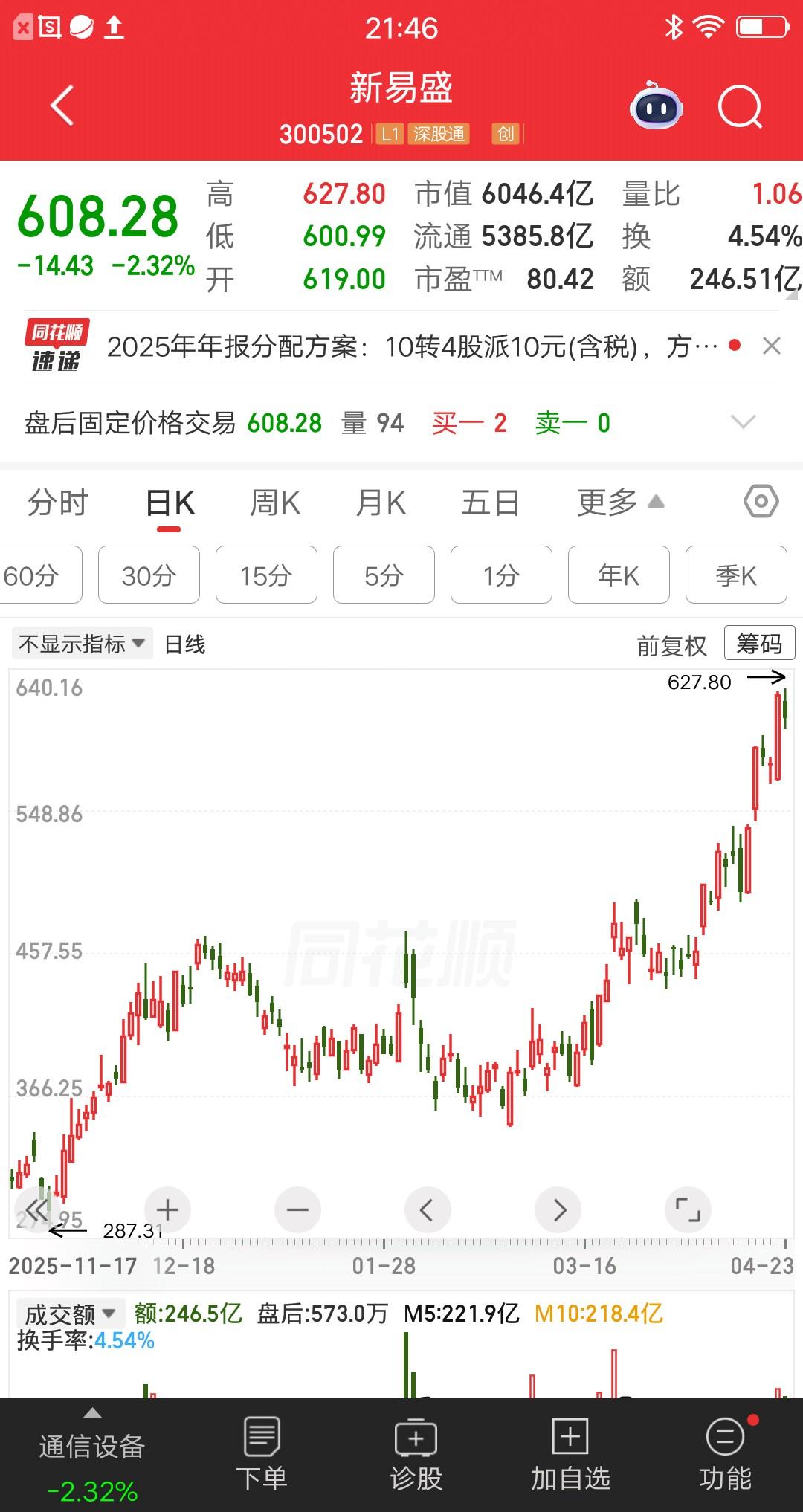Screen dimensions: 803x1512
Task: Zoom in the K-line chart with plus icon
Action: tap(167, 1209)
